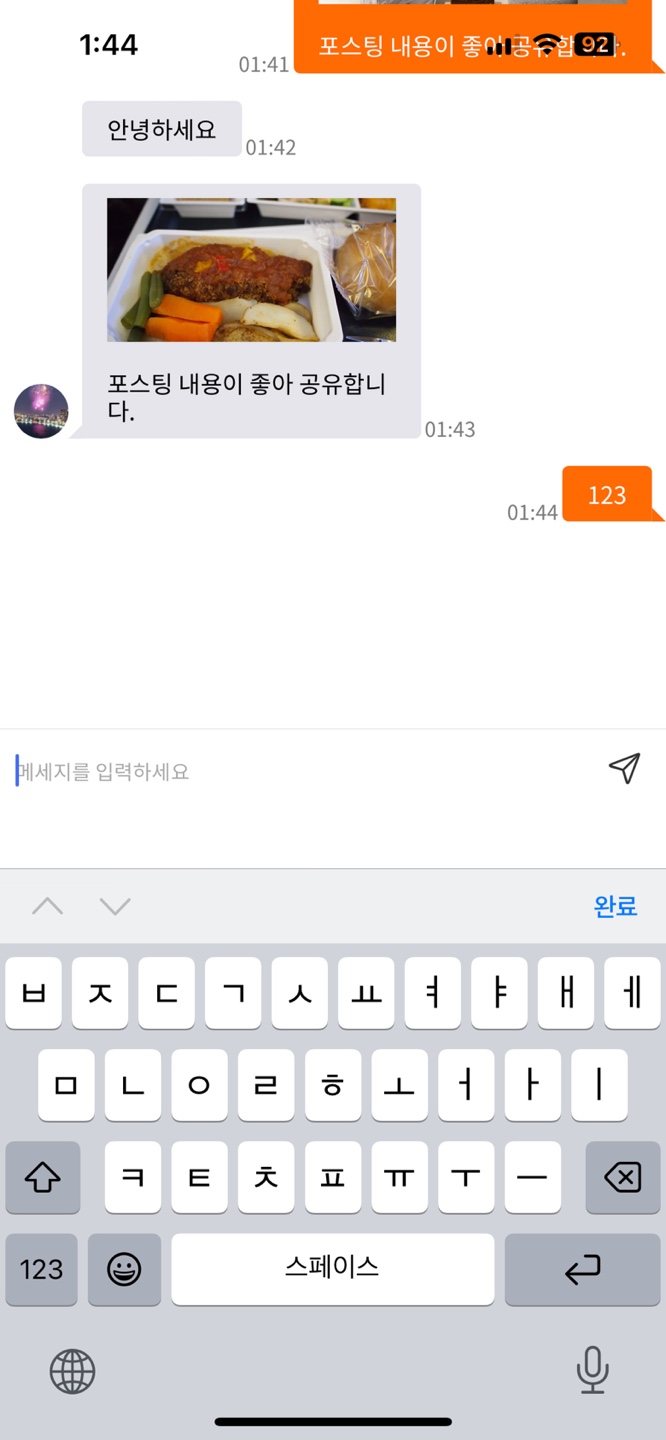
Task: Switch keyboard language with the globe icon
Action: (x=73, y=1370)
